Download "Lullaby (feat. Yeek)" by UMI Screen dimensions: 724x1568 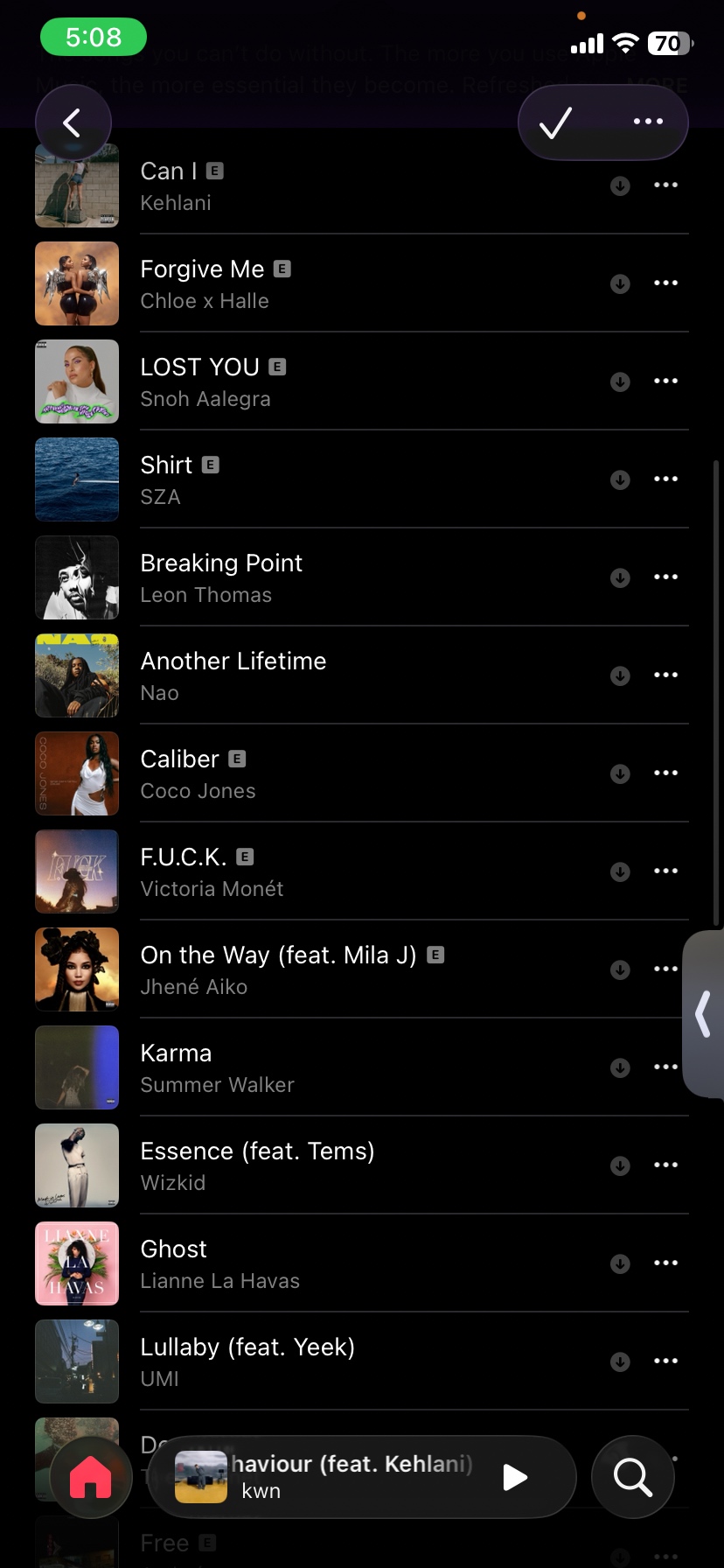pyautogui.click(x=620, y=1361)
